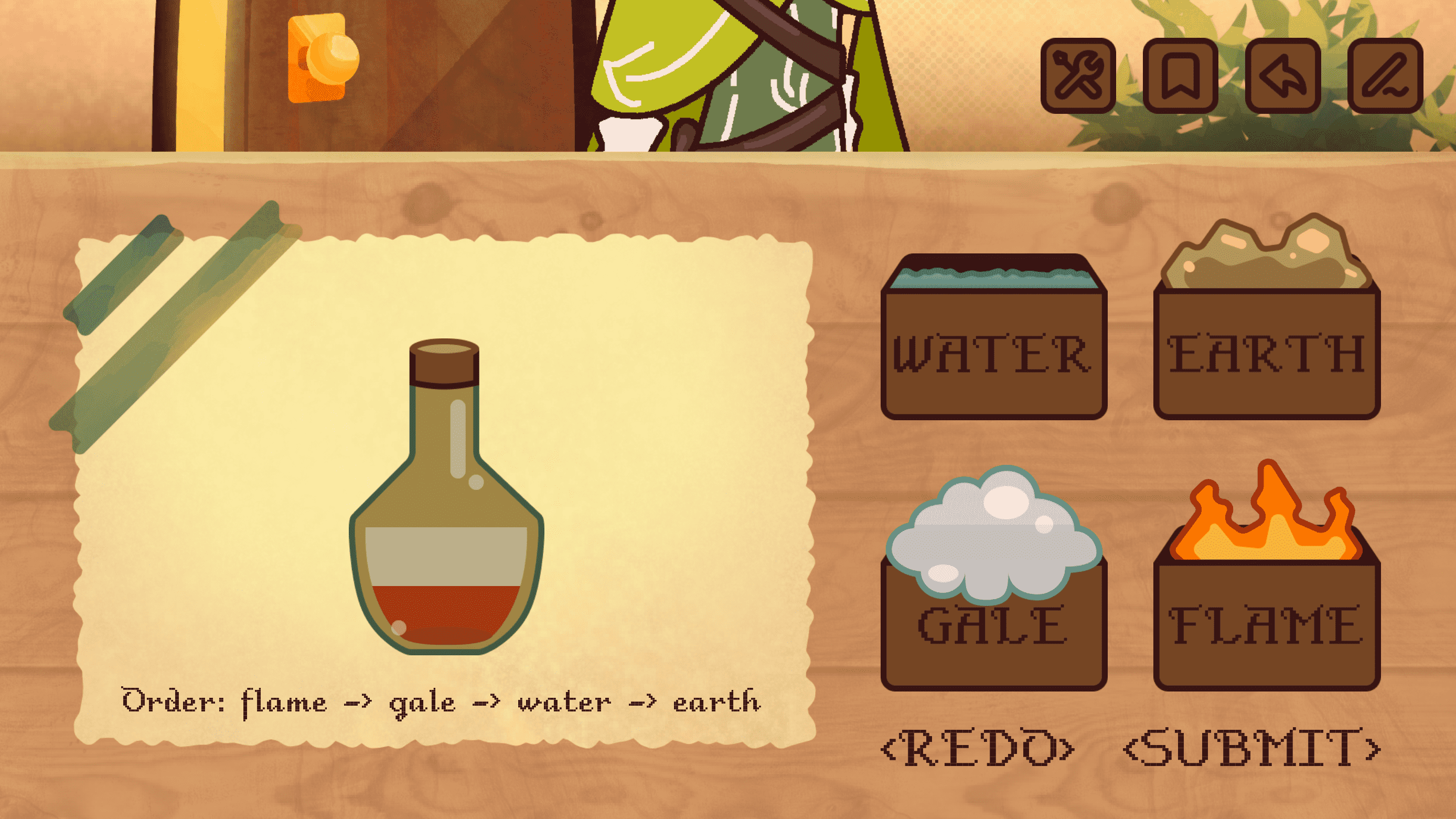Viewport: 1456px width, 819px height.
Task: Open the tools settings icon
Action: click(x=1078, y=75)
